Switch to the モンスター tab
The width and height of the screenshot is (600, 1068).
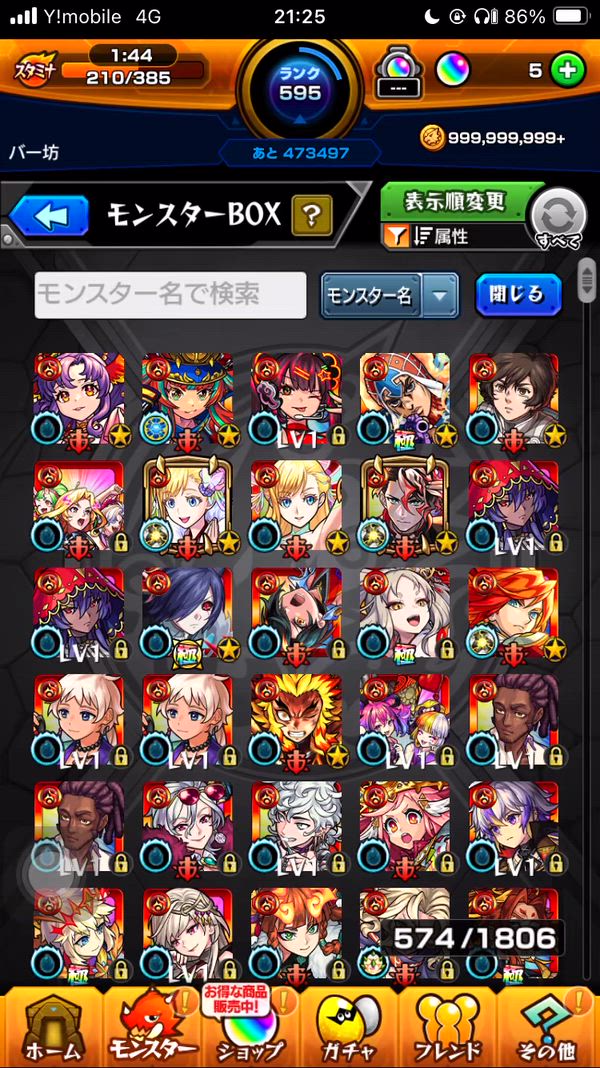coord(153,1028)
